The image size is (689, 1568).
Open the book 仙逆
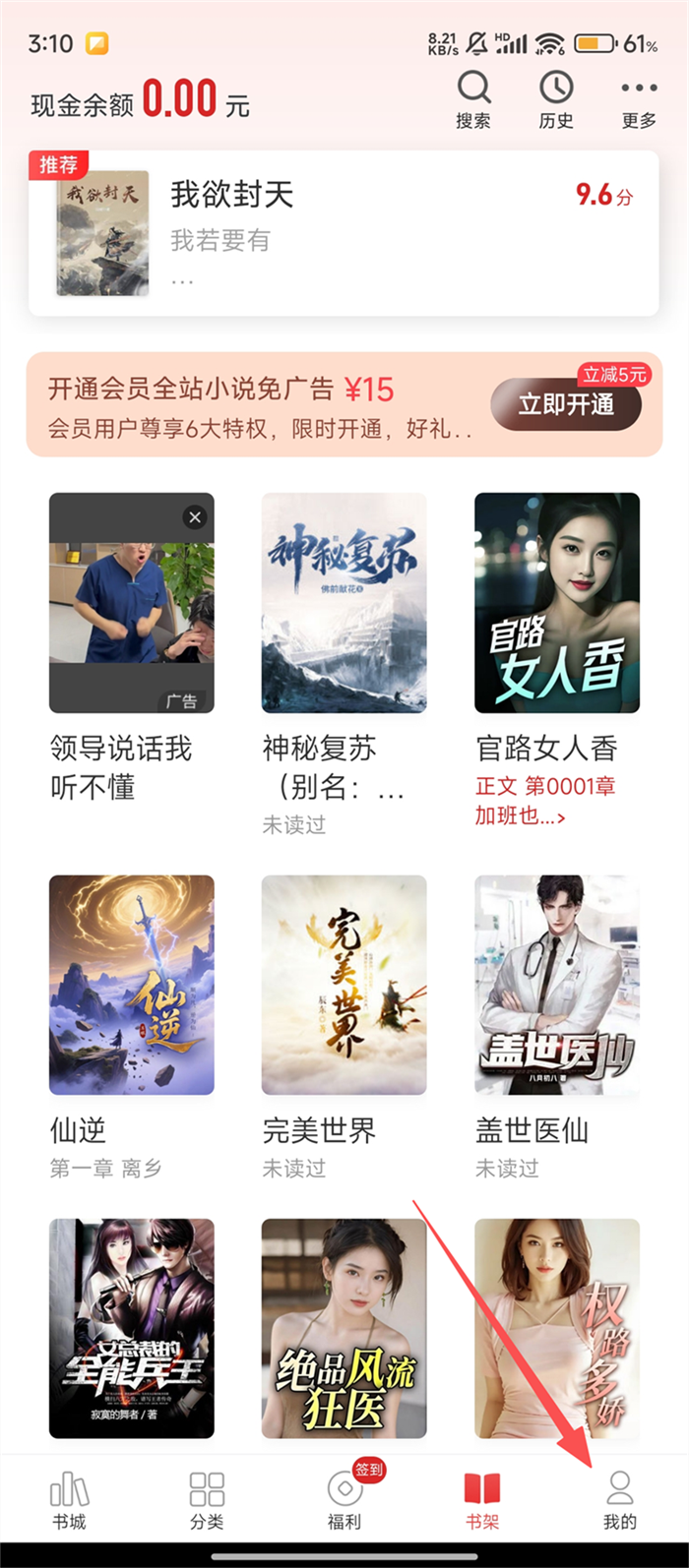point(131,985)
